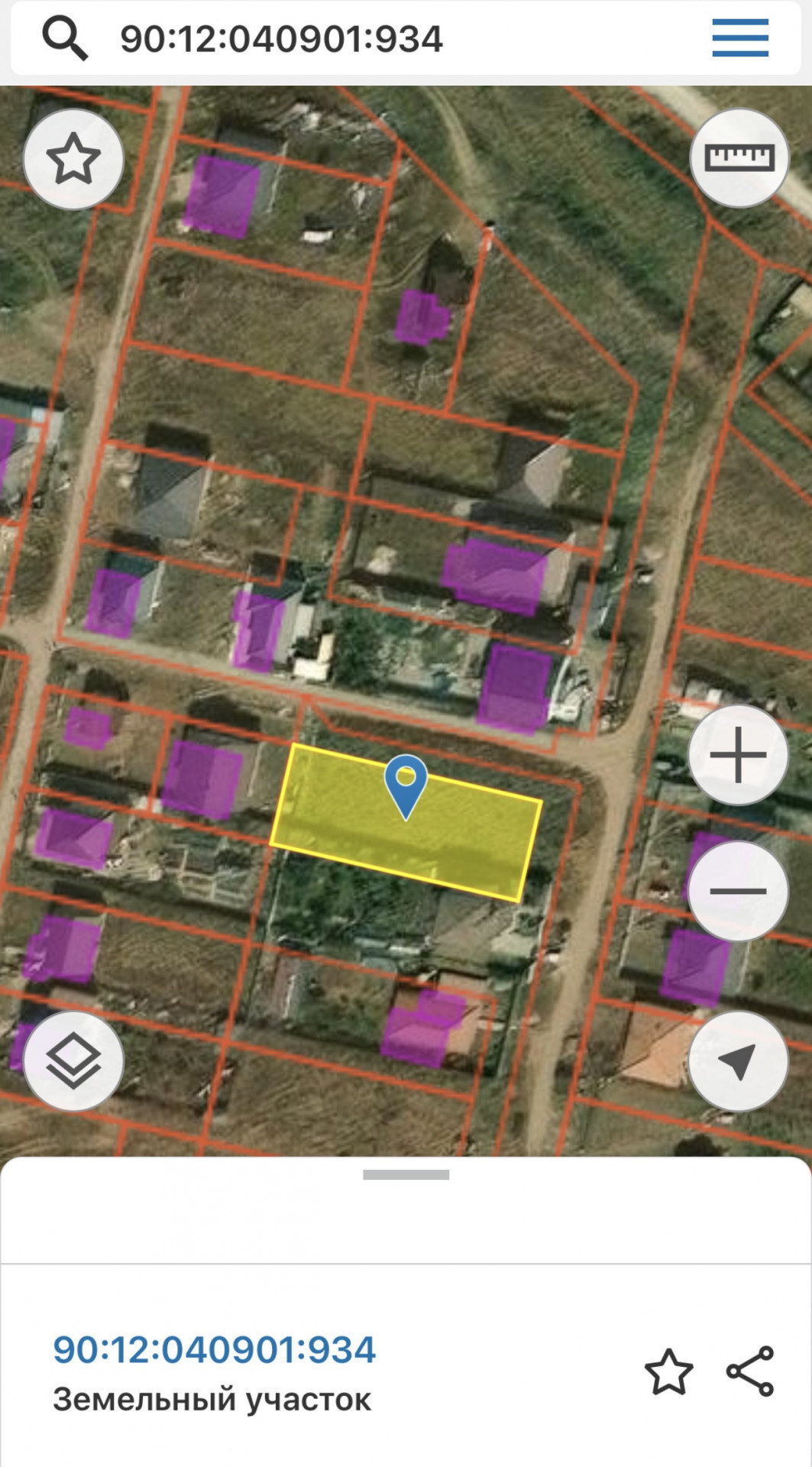812x1467 pixels.
Task: Zoom in on the map
Action: (738, 755)
